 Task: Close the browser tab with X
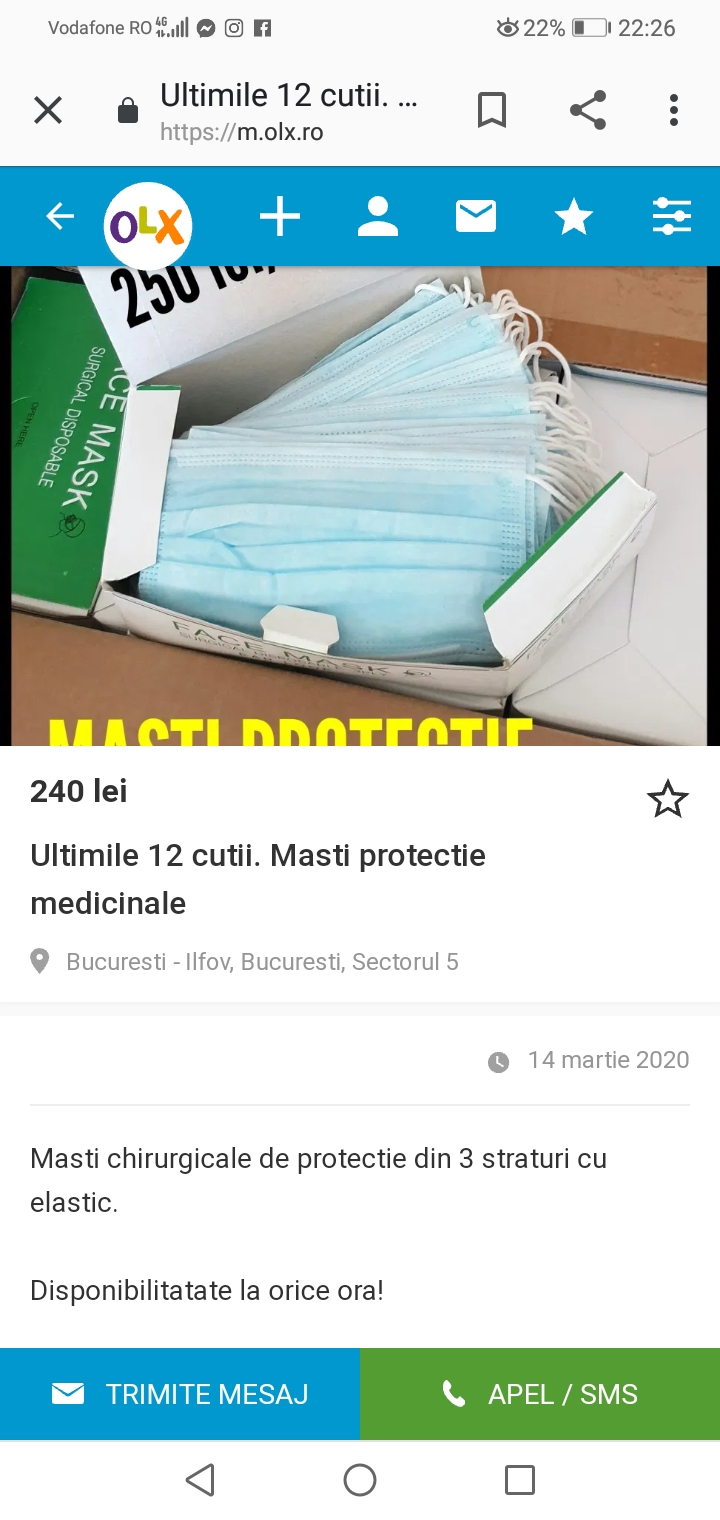tap(48, 110)
